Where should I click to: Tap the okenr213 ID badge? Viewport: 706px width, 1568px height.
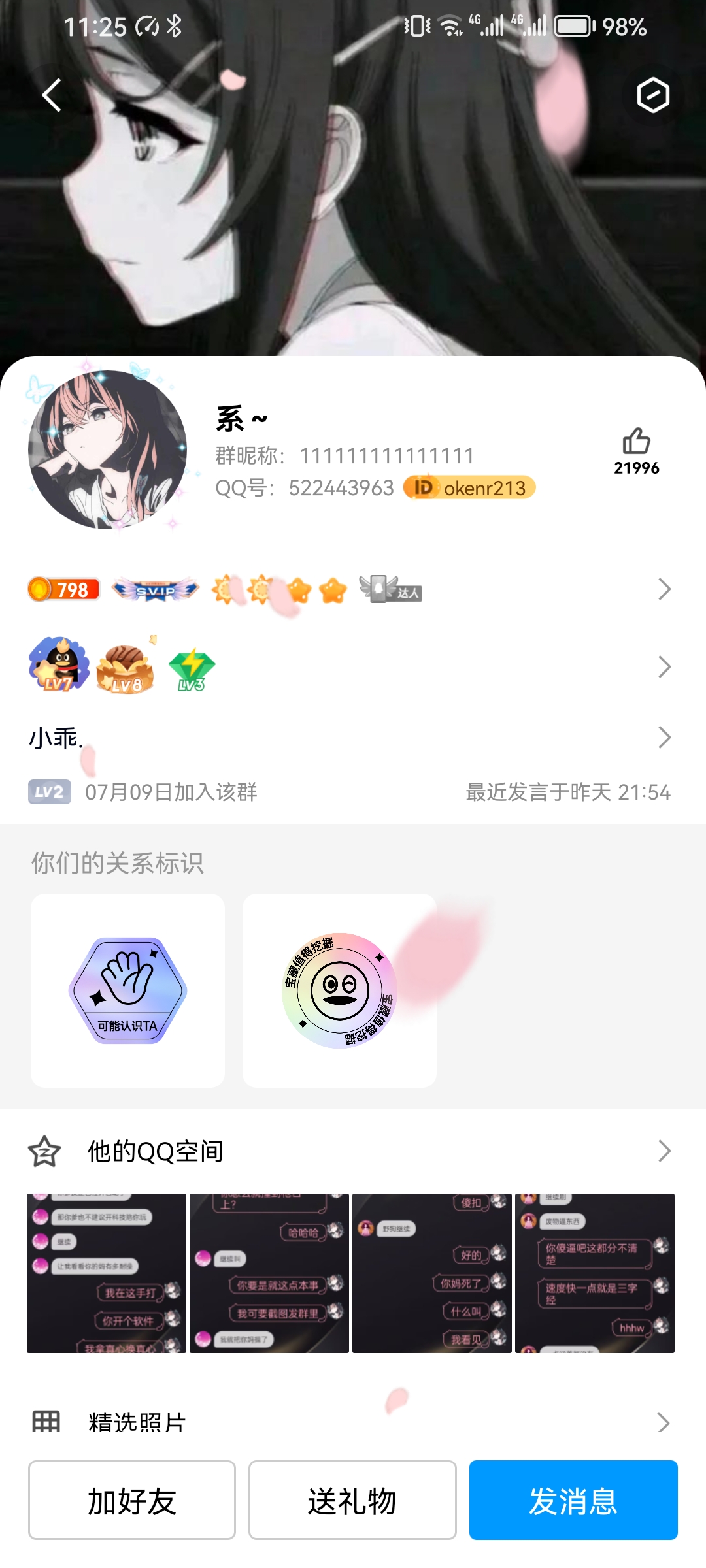[x=469, y=487]
